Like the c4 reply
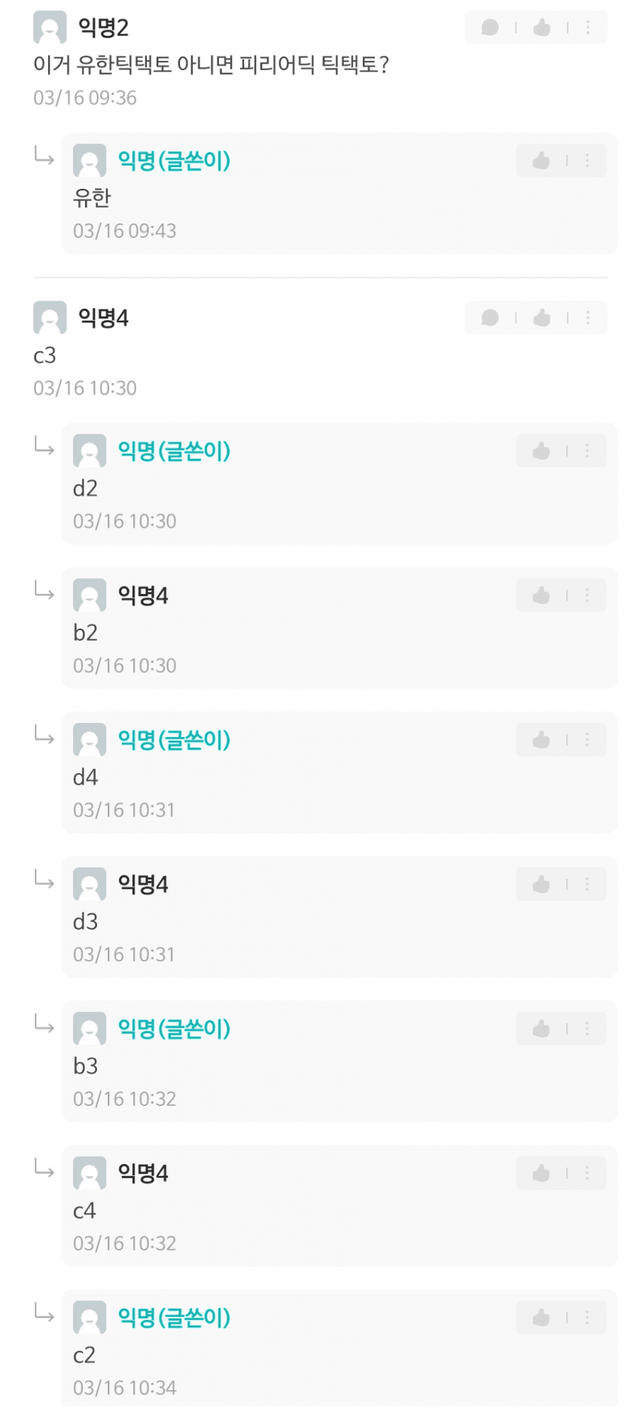 541,1173
